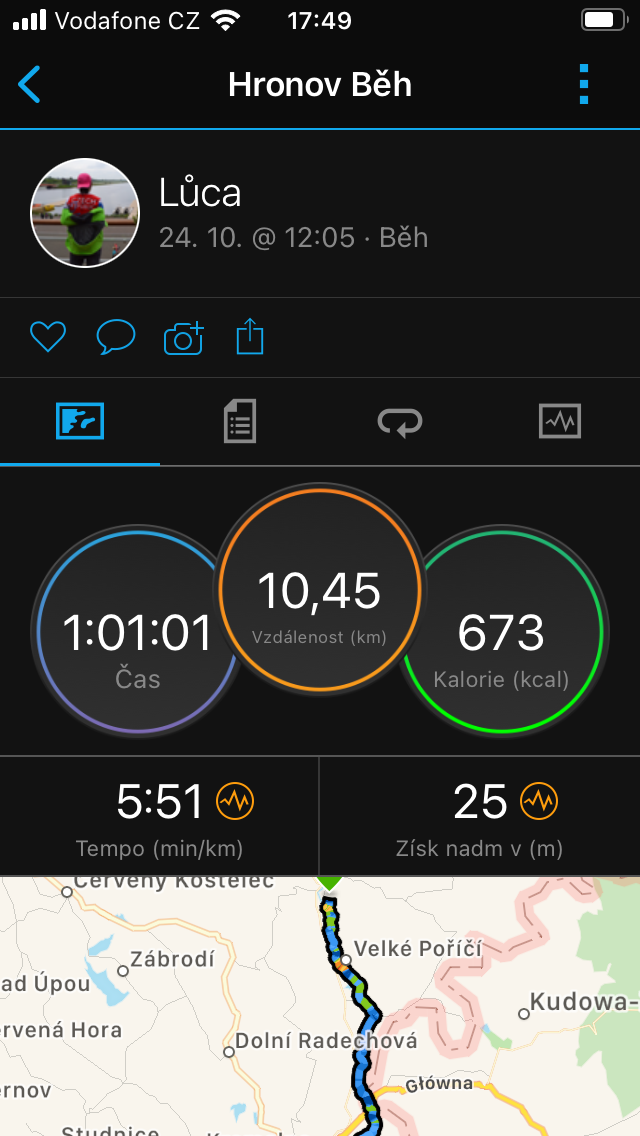Open the comment bubble
The height and width of the screenshot is (1136, 640).
tap(116, 338)
